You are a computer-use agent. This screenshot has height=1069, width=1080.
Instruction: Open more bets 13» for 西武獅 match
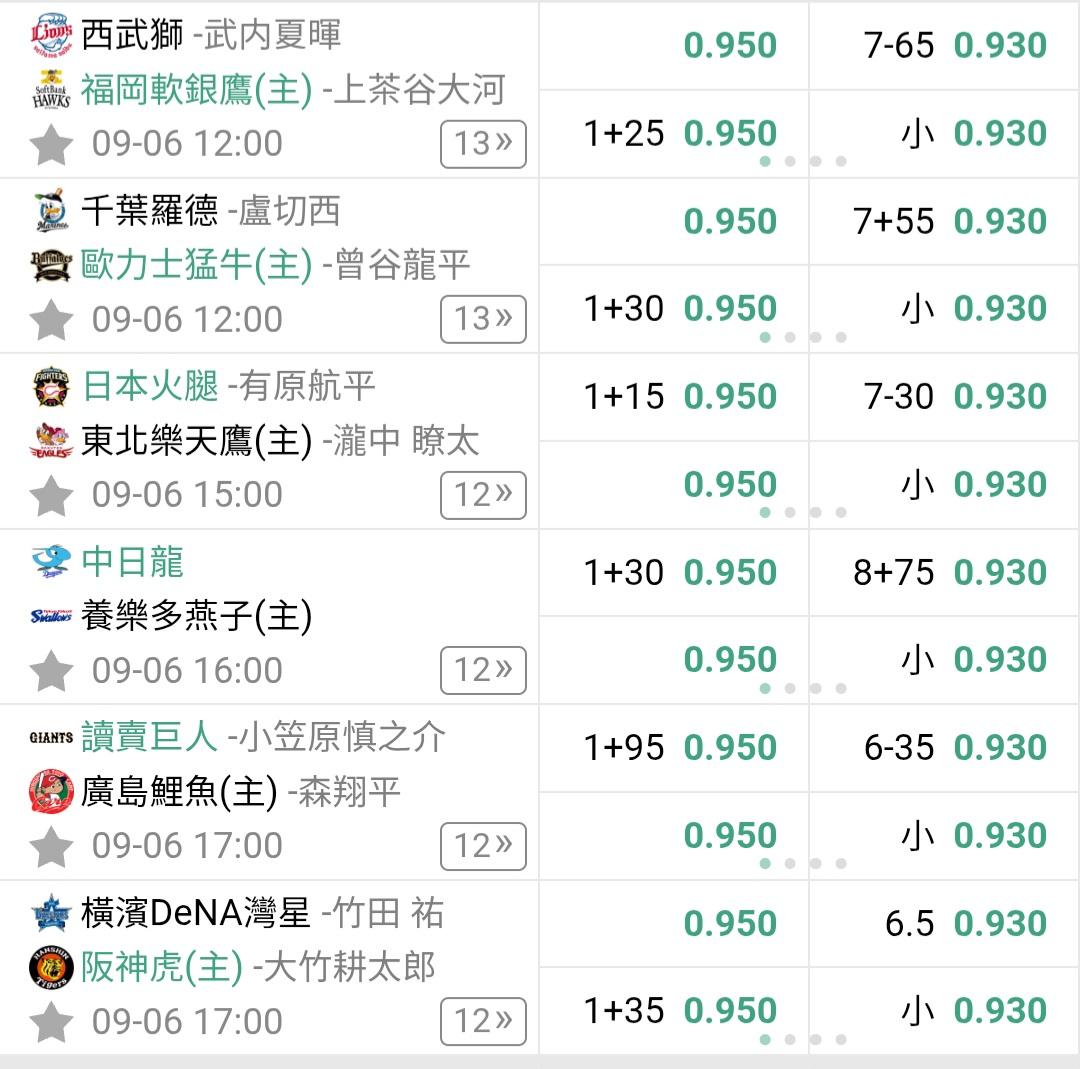click(x=484, y=144)
